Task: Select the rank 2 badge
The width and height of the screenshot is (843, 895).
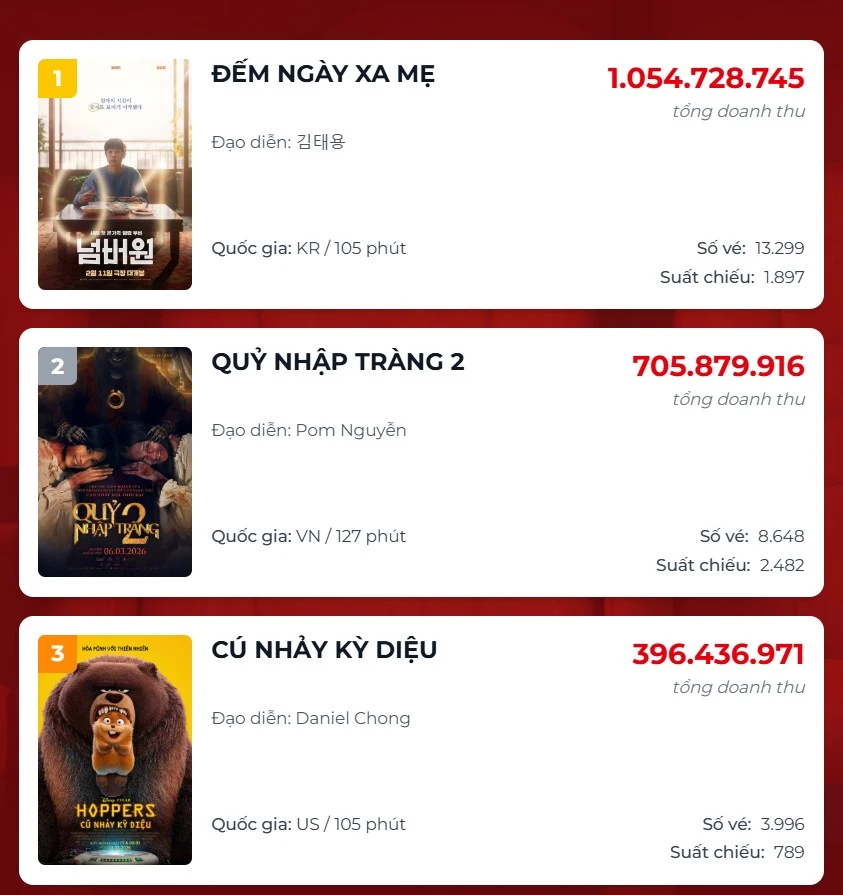Action: click(x=55, y=366)
